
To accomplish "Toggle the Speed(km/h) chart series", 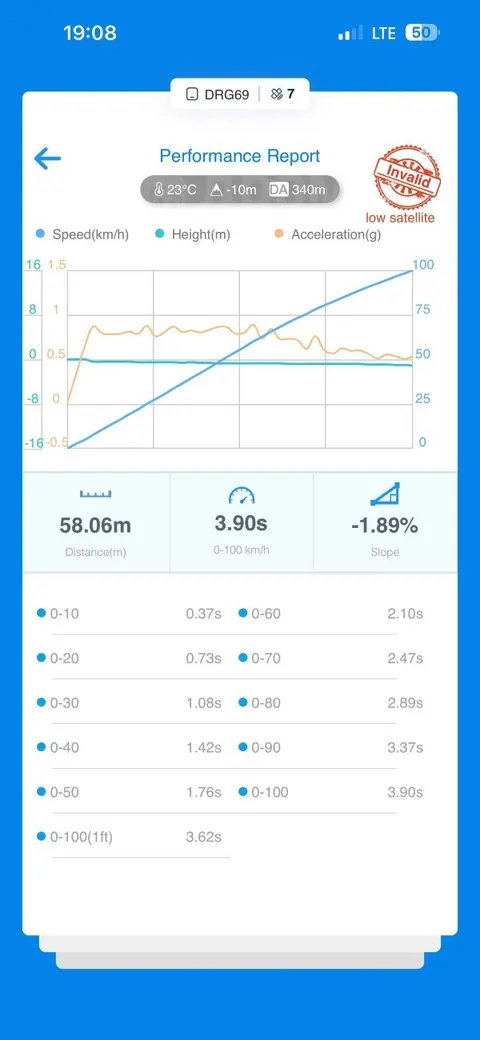I will point(82,234).
